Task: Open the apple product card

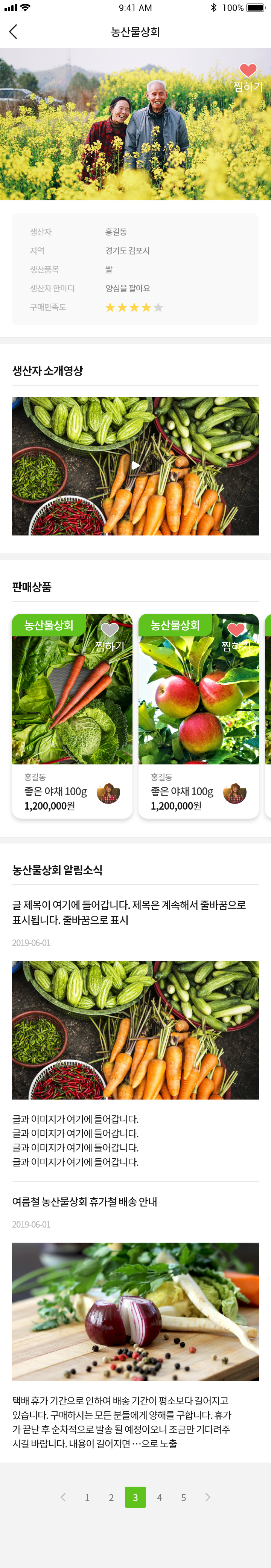Action: [x=198, y=715]
